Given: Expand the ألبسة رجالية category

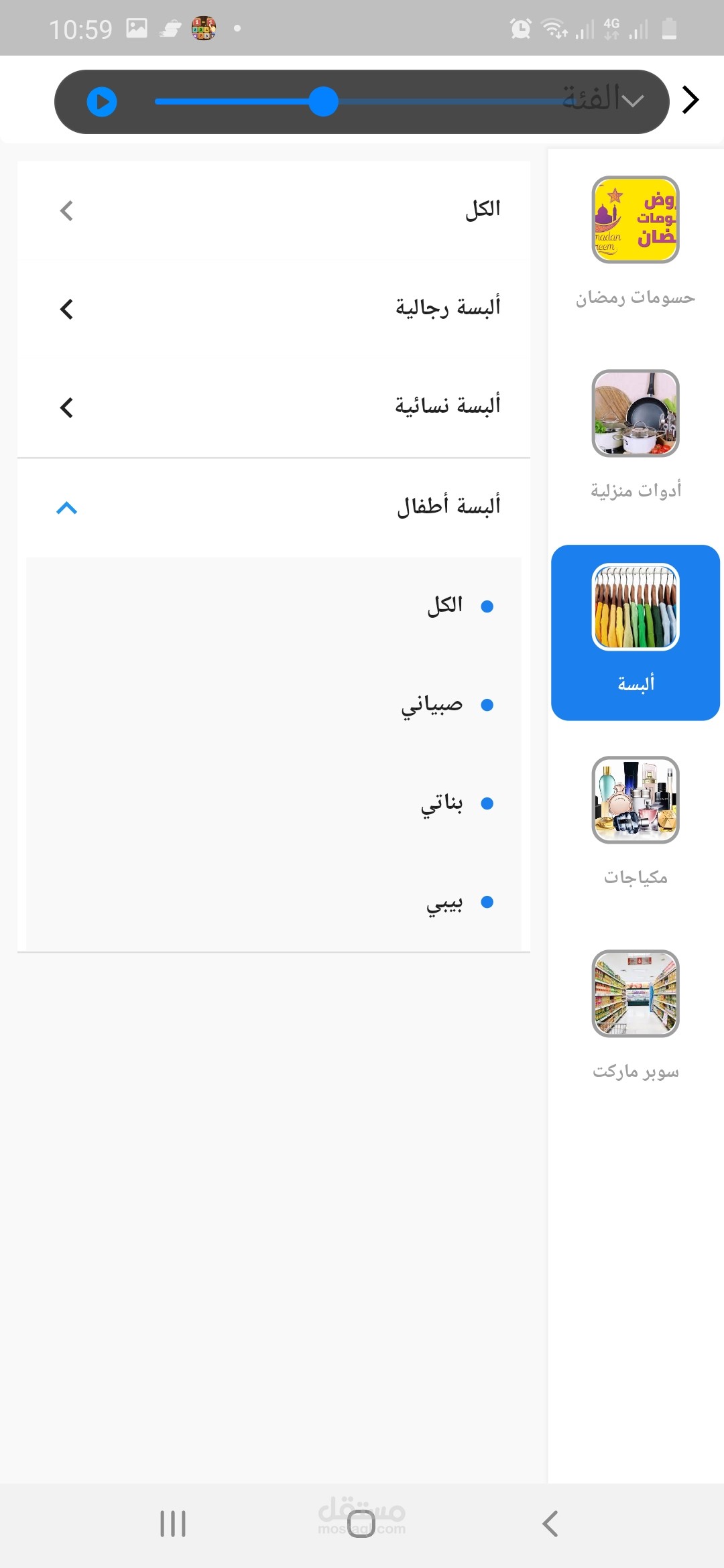Looking at the screenshot, I should [274, 308].
